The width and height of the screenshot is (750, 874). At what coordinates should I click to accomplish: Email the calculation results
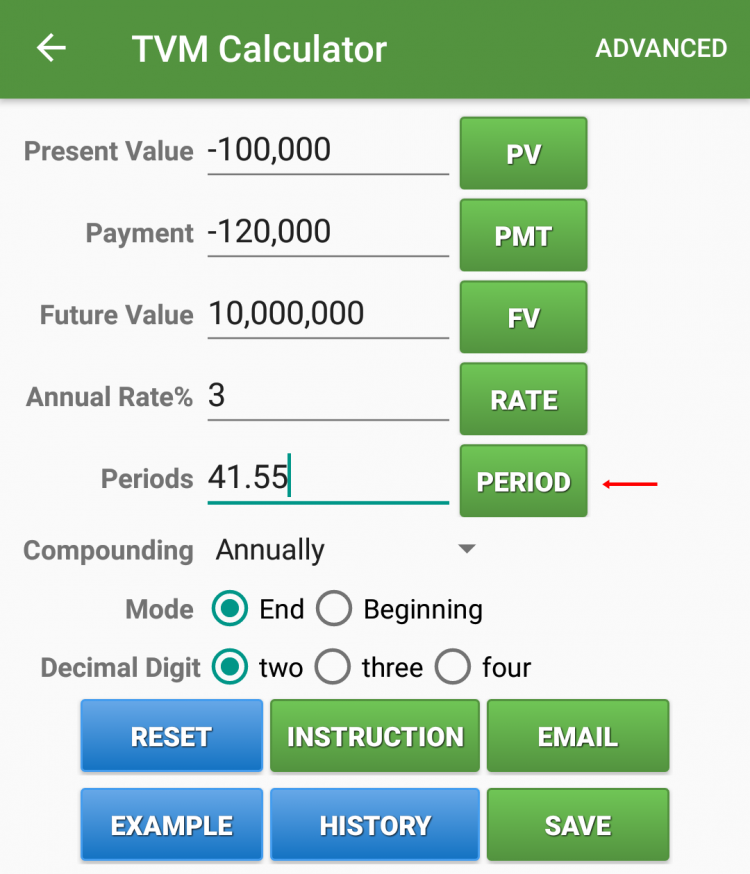pyautogui.click(x=577, y=736)
